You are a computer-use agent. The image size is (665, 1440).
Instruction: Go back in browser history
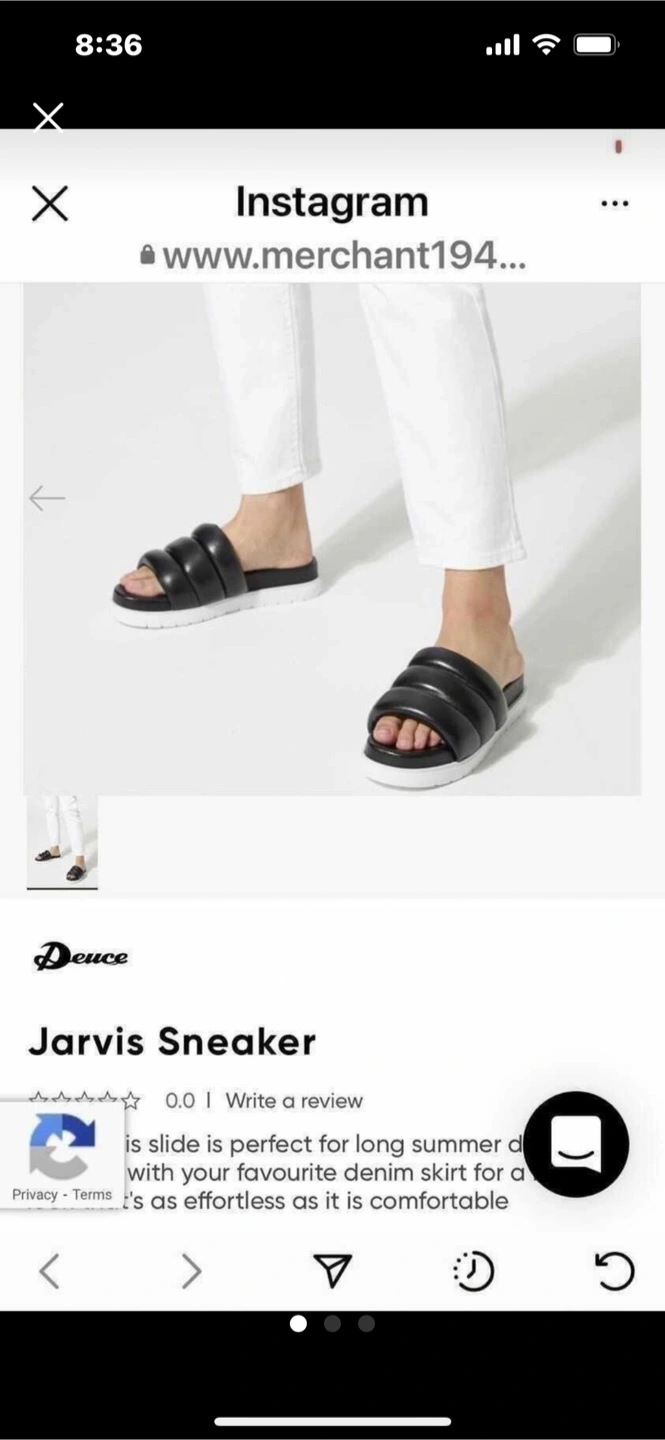(49, 1271)
